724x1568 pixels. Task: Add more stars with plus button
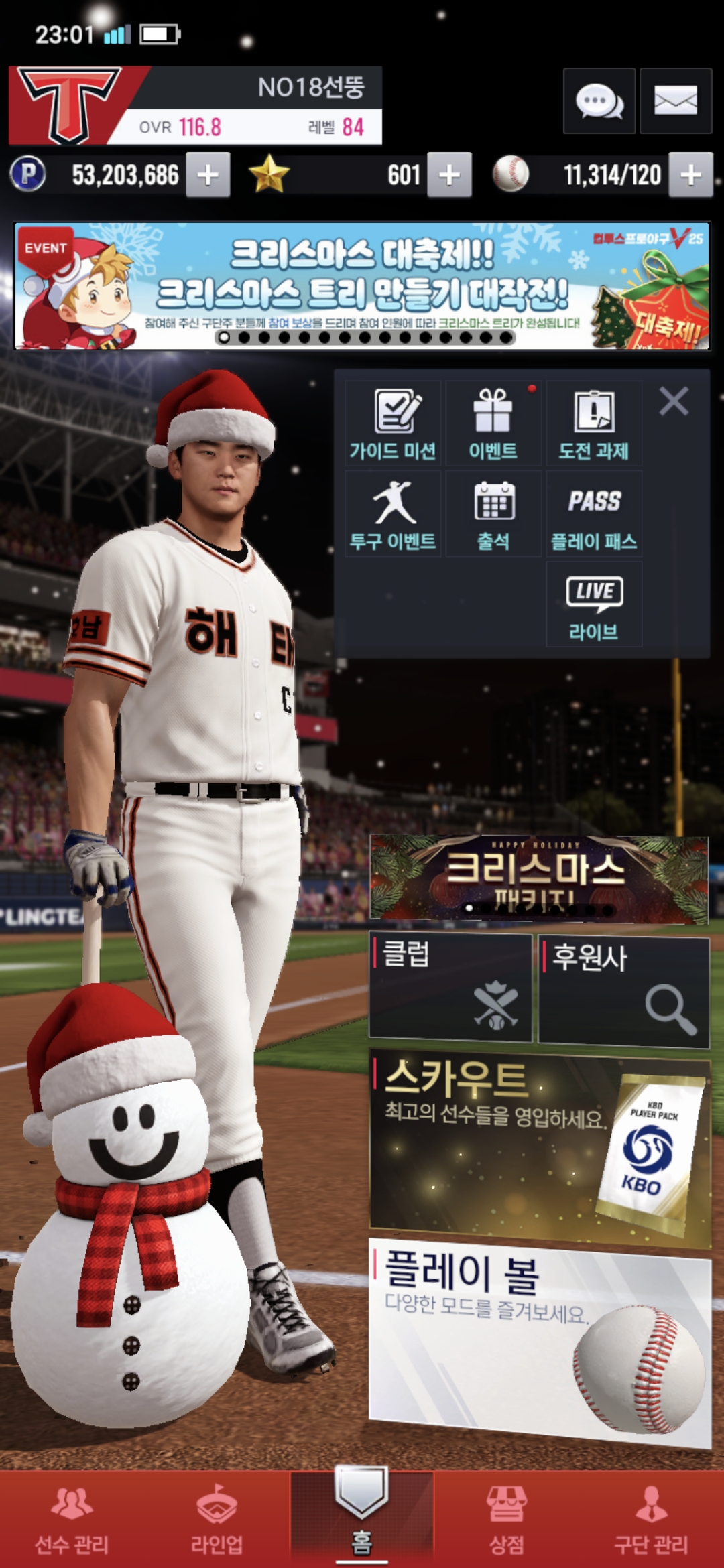coord(449,175)
